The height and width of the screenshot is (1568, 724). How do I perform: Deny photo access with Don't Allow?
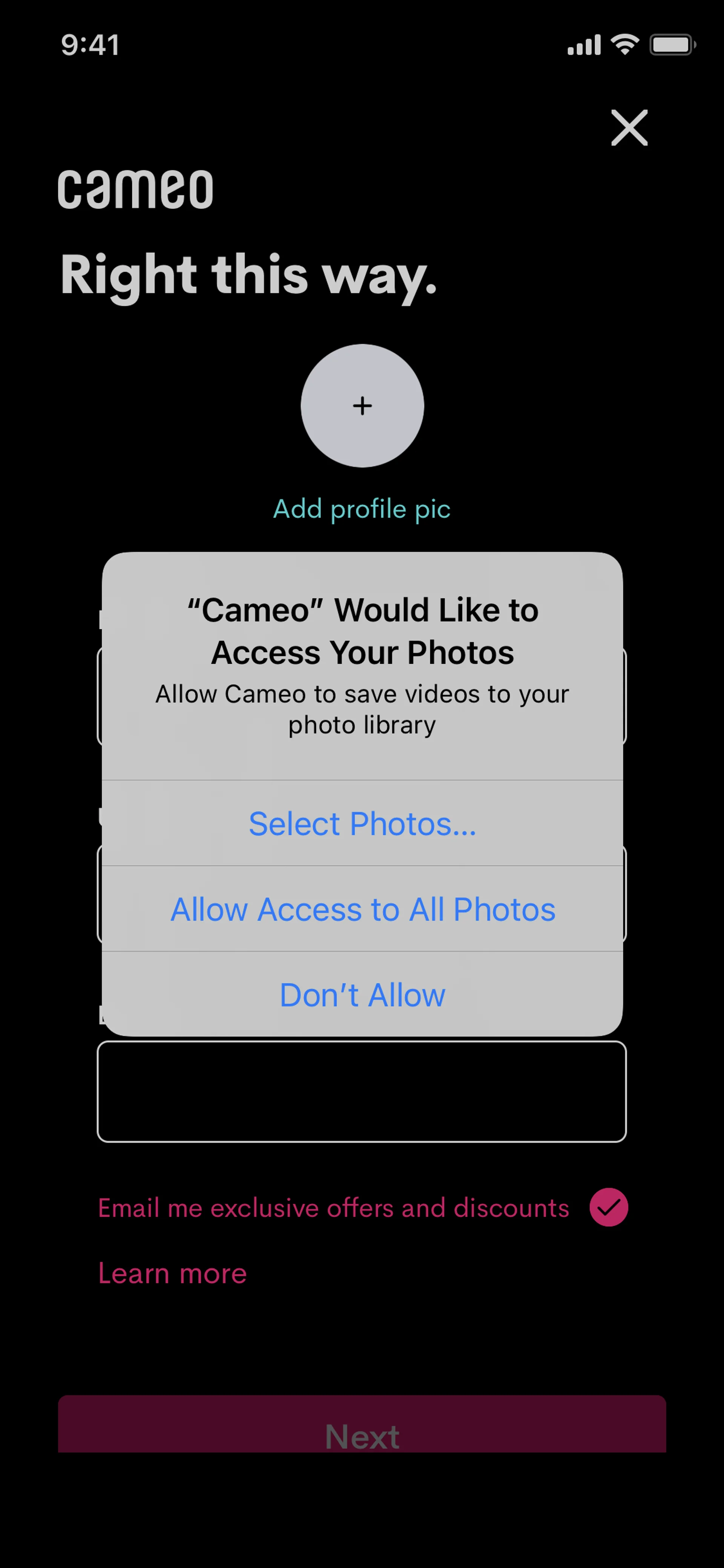pyautogui.click(x=362, y=995)
